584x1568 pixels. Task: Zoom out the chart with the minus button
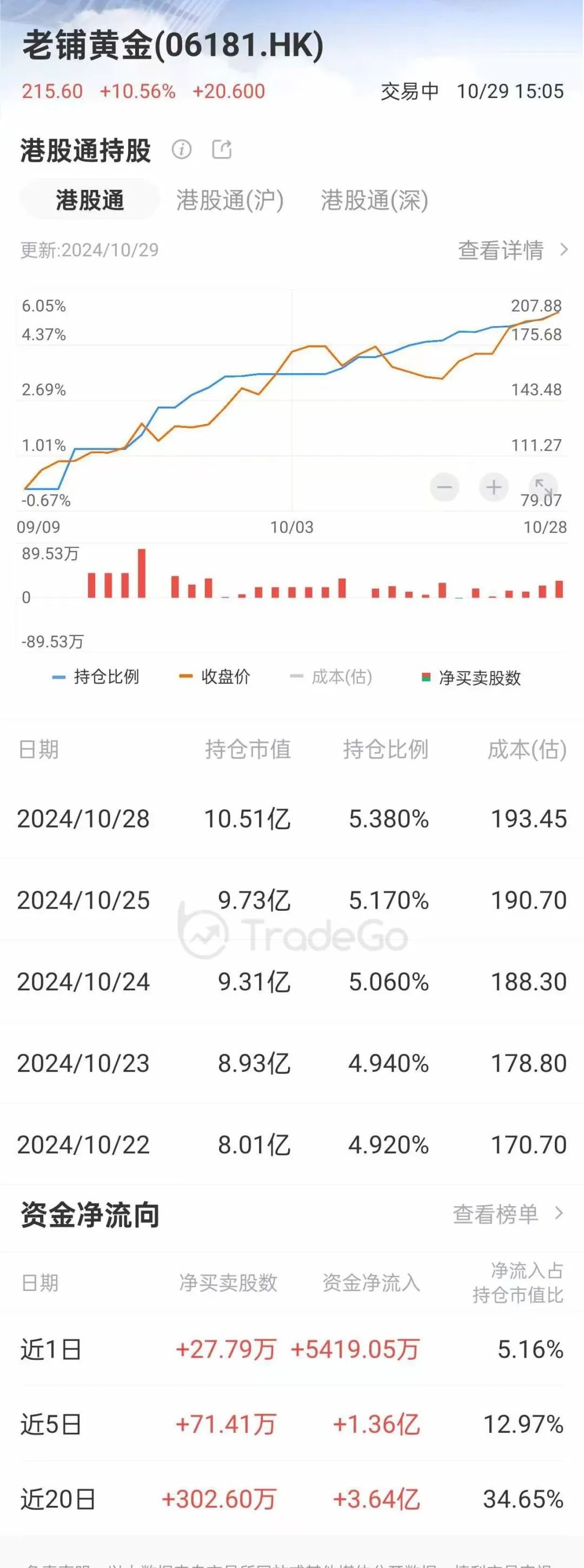[444, 487]
